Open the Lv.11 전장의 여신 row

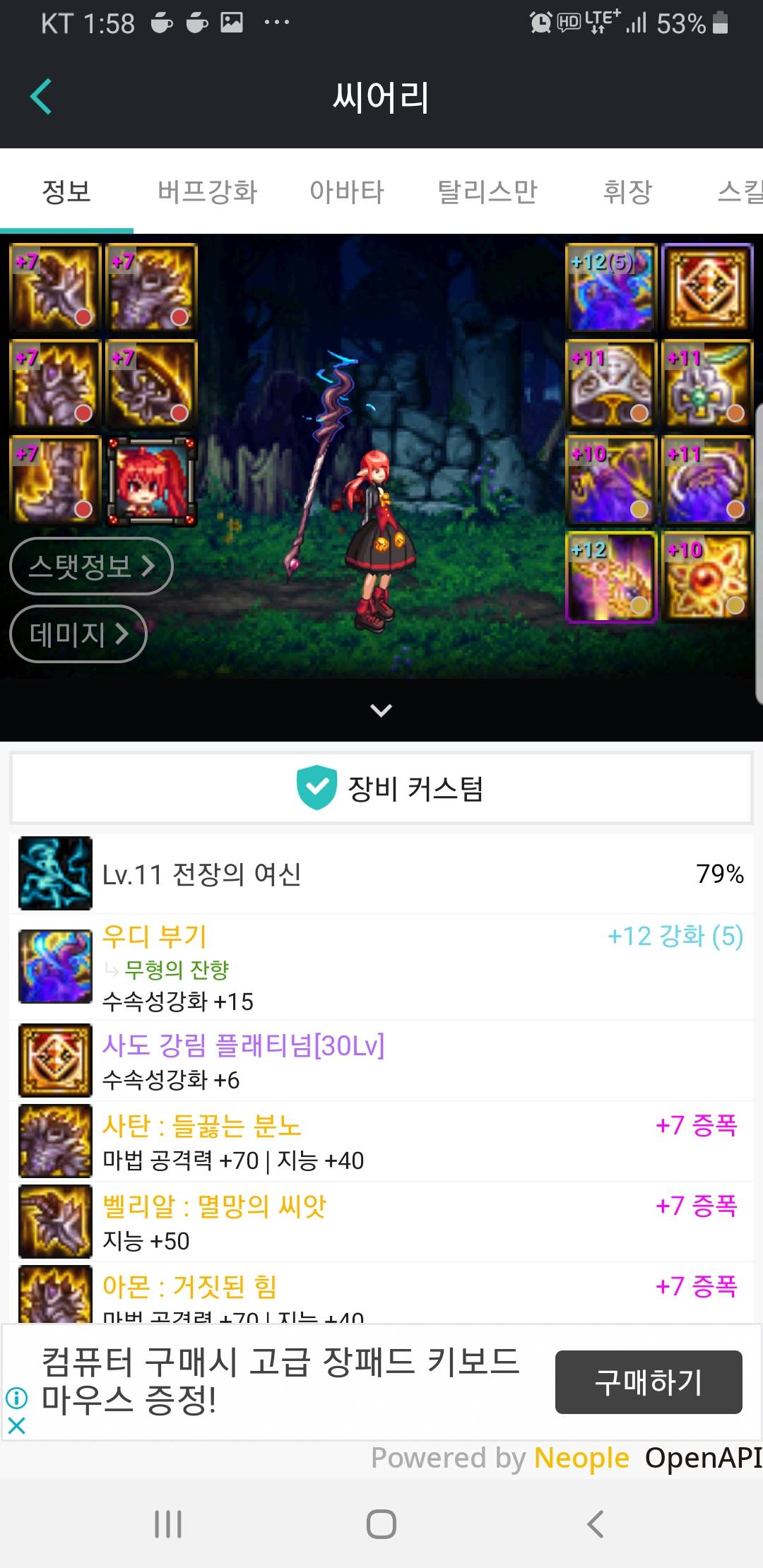(x=381, y=874)
